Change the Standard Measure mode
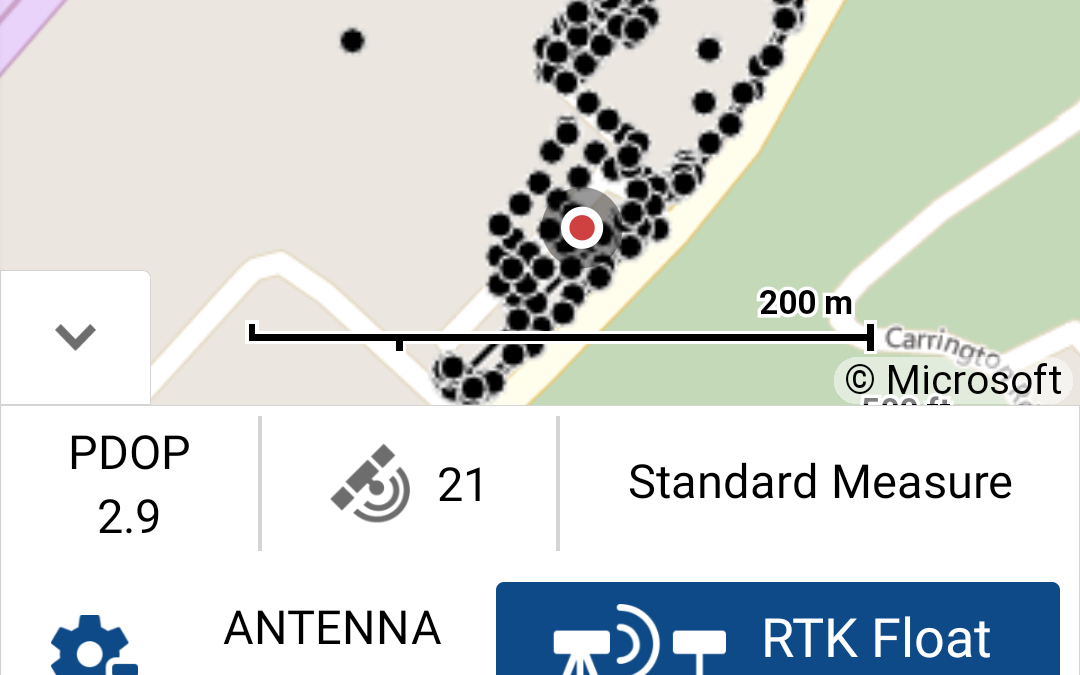1080x675 pixels. 819,483
